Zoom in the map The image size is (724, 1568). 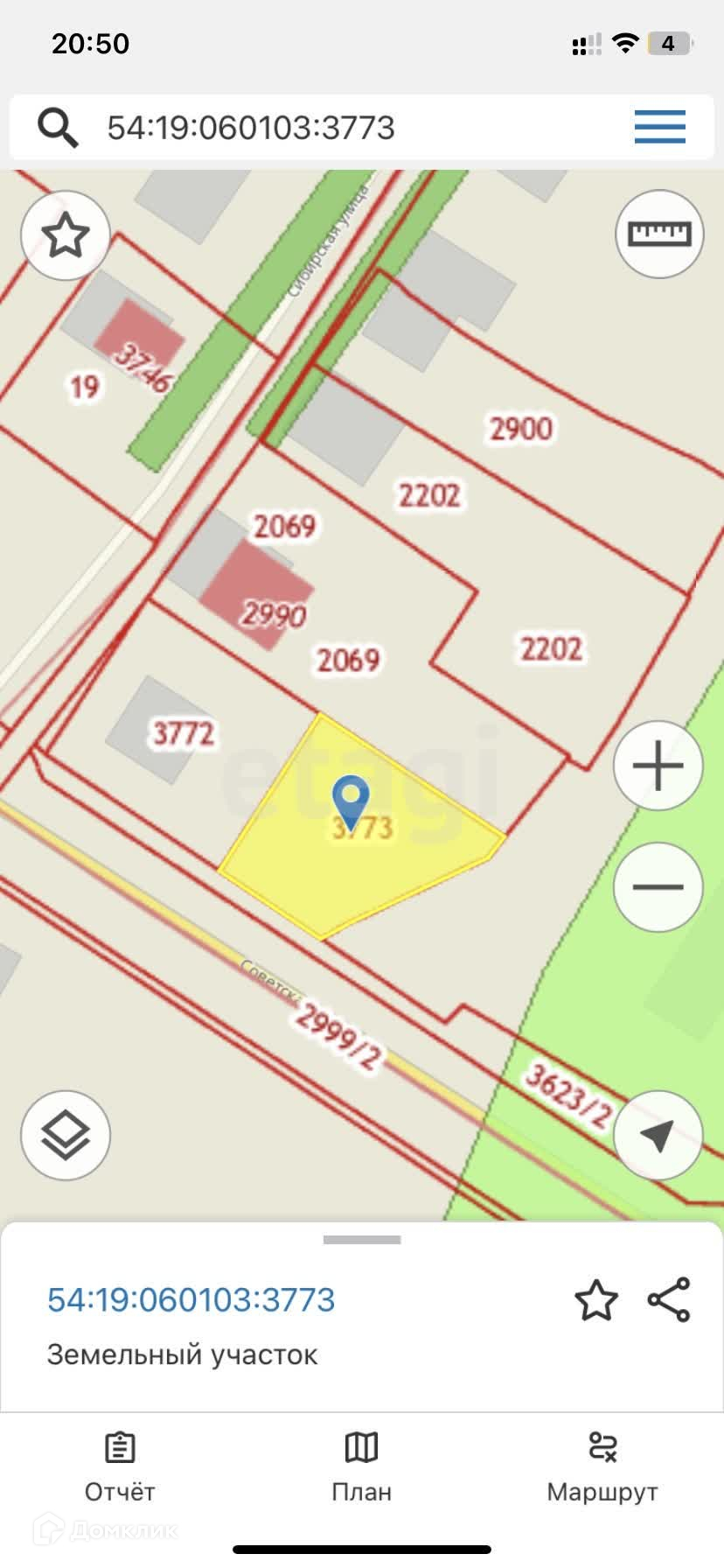click(658, 766)
